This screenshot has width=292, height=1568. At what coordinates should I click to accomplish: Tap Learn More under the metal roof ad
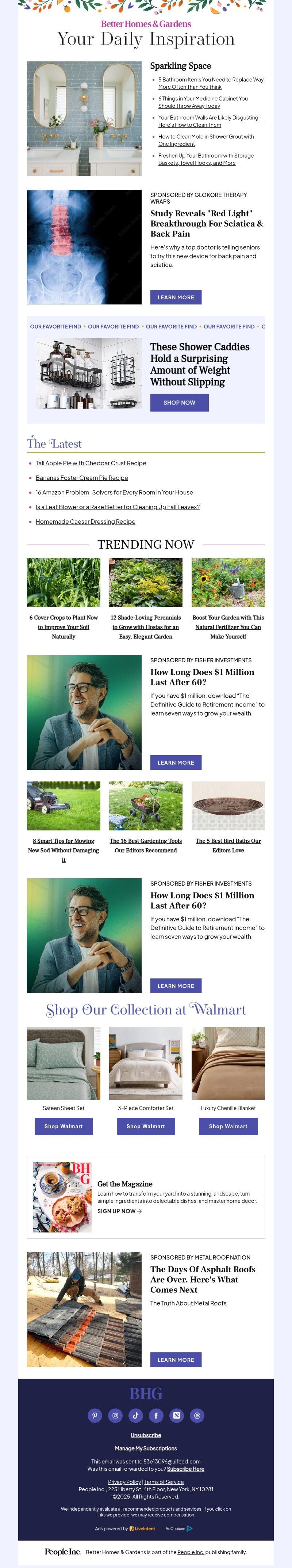(x=176, y=1359)
